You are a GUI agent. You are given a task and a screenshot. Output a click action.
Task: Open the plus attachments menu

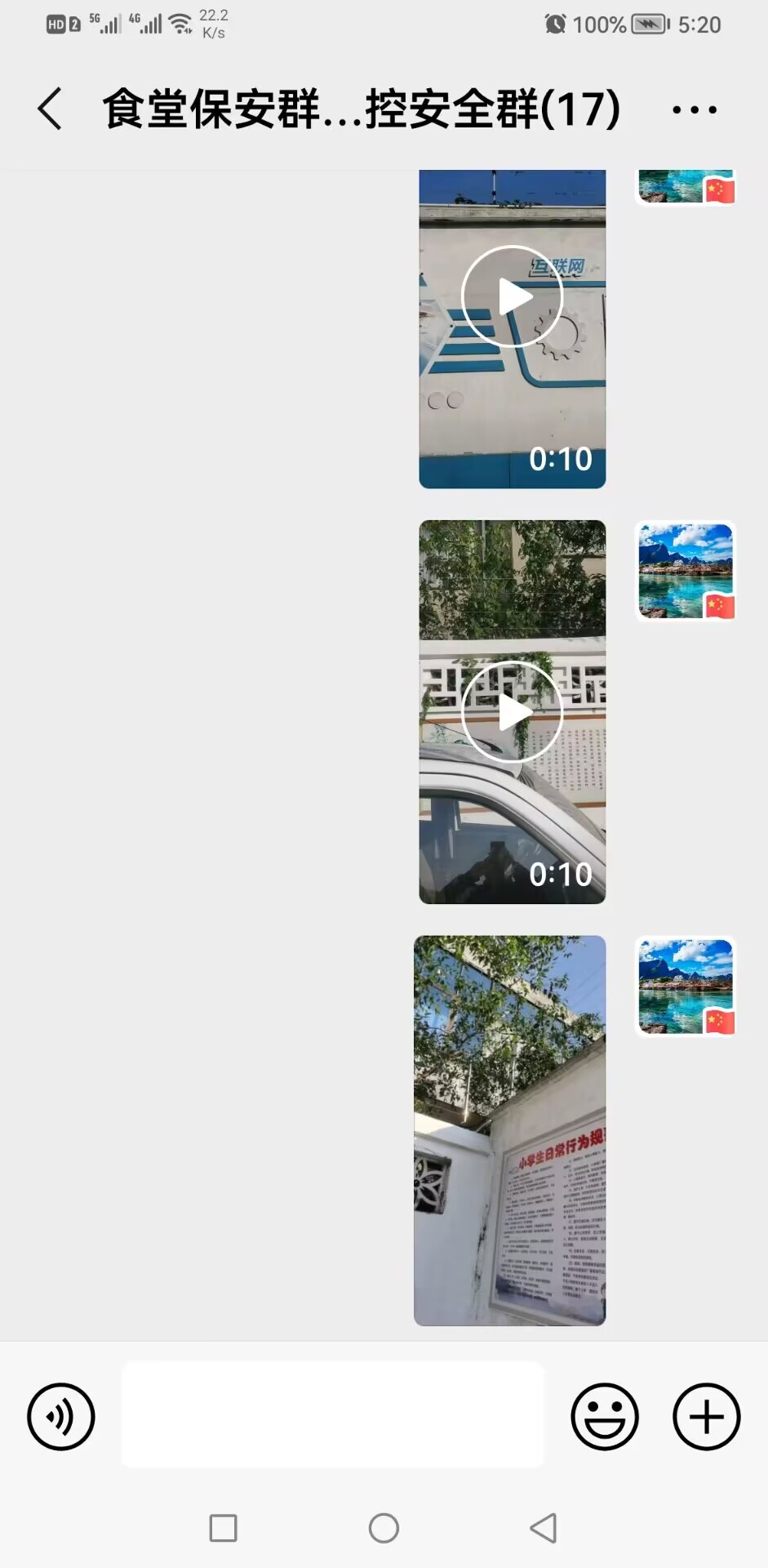707,1417
